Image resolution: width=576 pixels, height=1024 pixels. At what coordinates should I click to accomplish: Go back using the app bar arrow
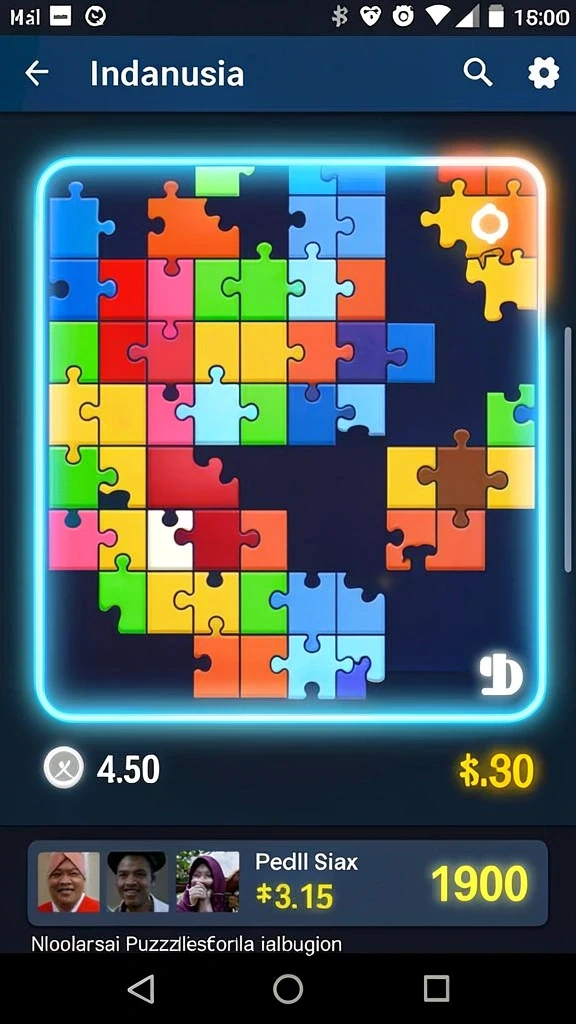click(37, 73)
